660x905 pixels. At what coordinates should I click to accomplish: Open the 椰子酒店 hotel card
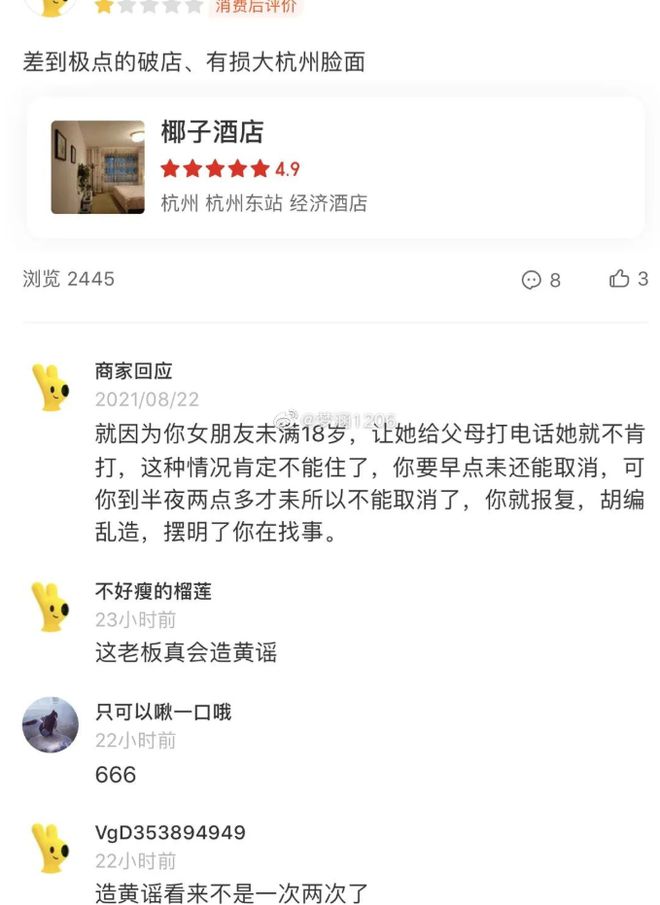[x=335, y=167]
